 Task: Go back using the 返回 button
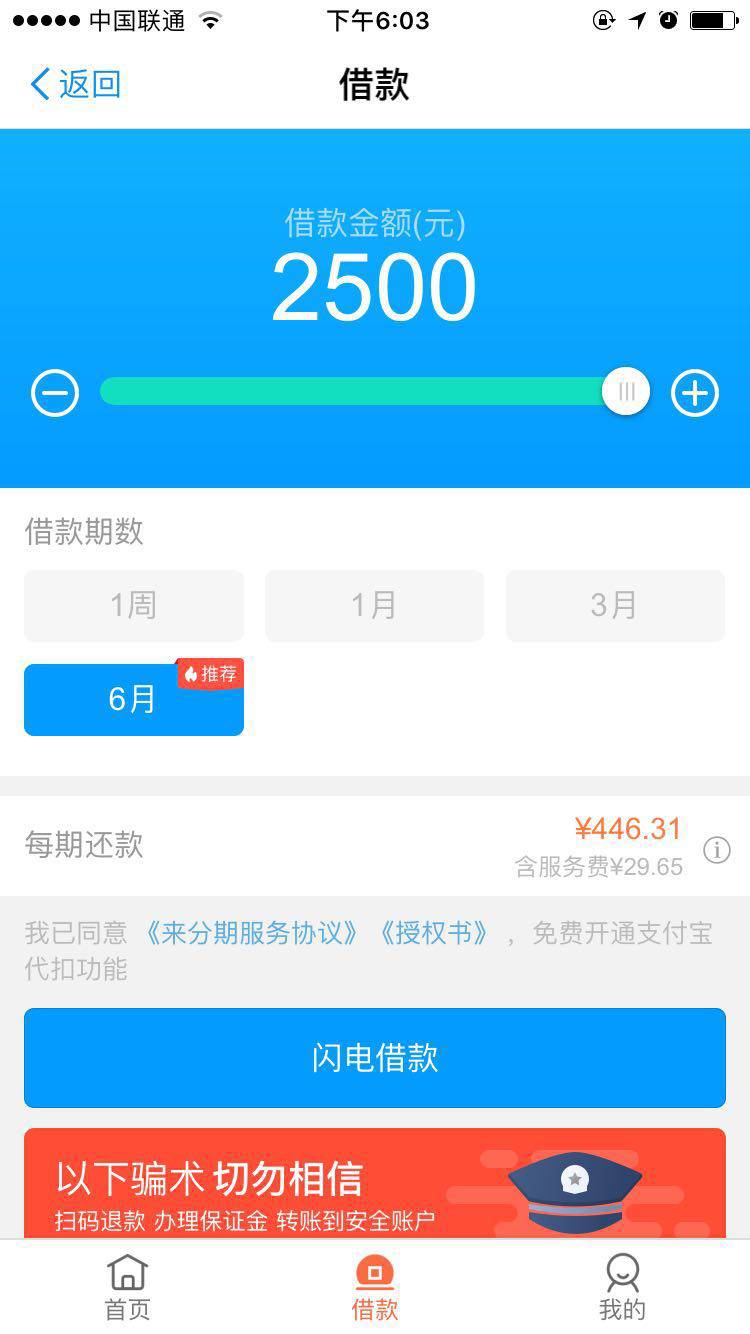[76, 84]
